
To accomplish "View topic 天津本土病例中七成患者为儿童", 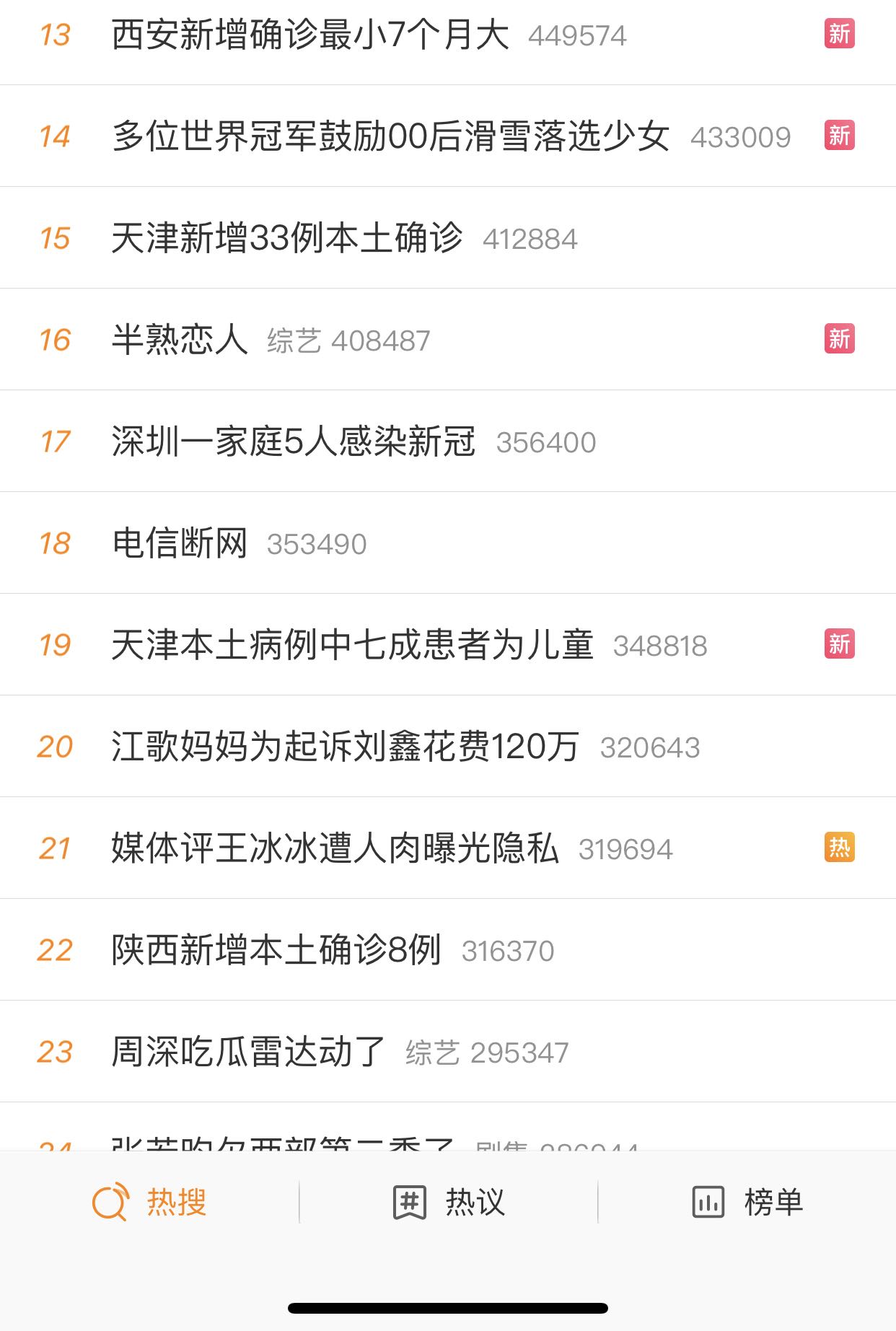I will tap(352, 645).
